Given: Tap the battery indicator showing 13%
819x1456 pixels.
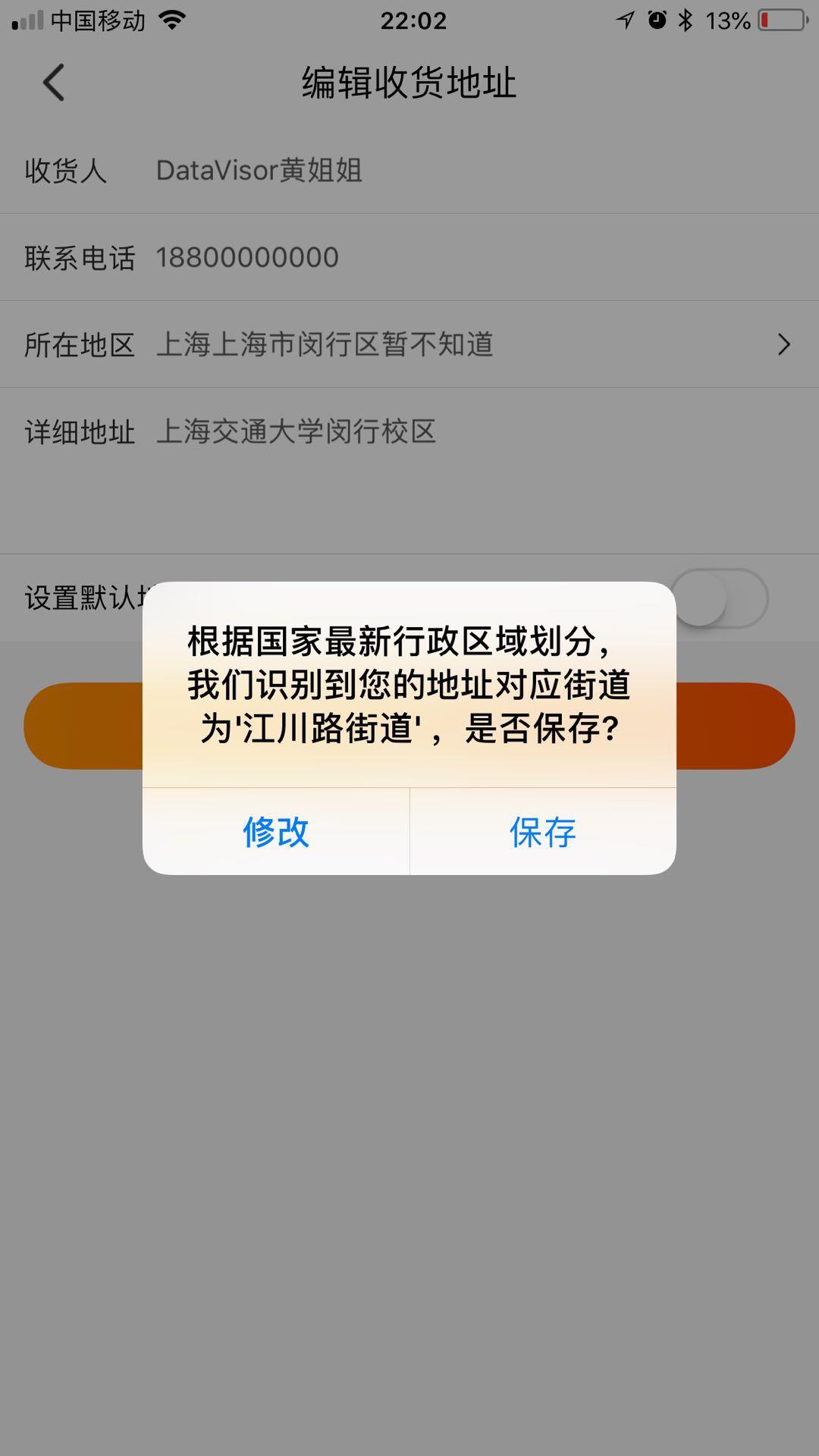Looking at the screenshot, I should pyautogui.click(x=781, y=20).
